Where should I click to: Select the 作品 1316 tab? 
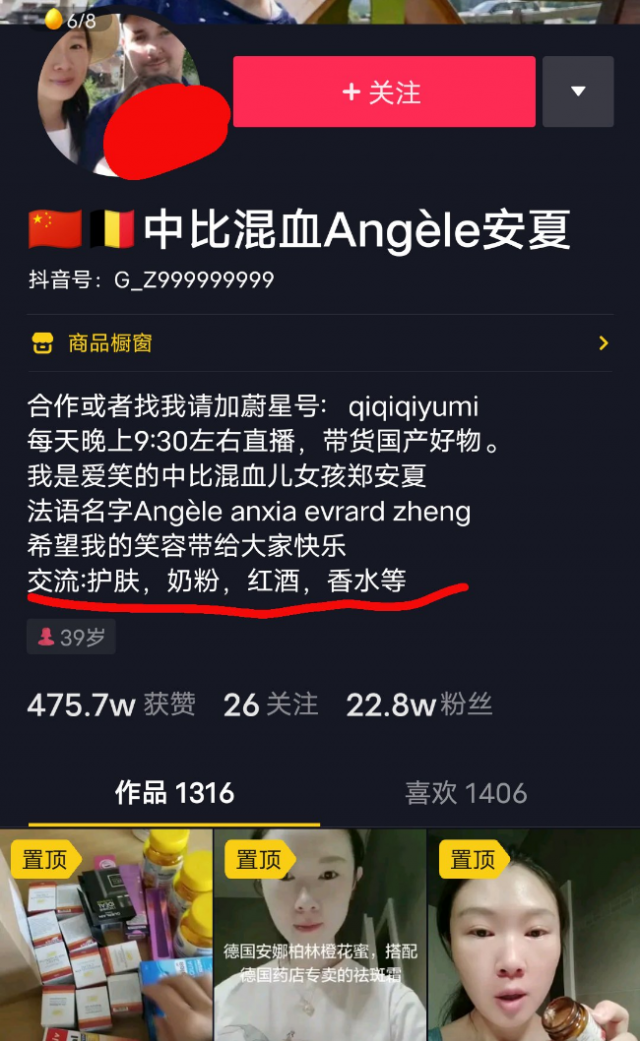tap(175, 793)
